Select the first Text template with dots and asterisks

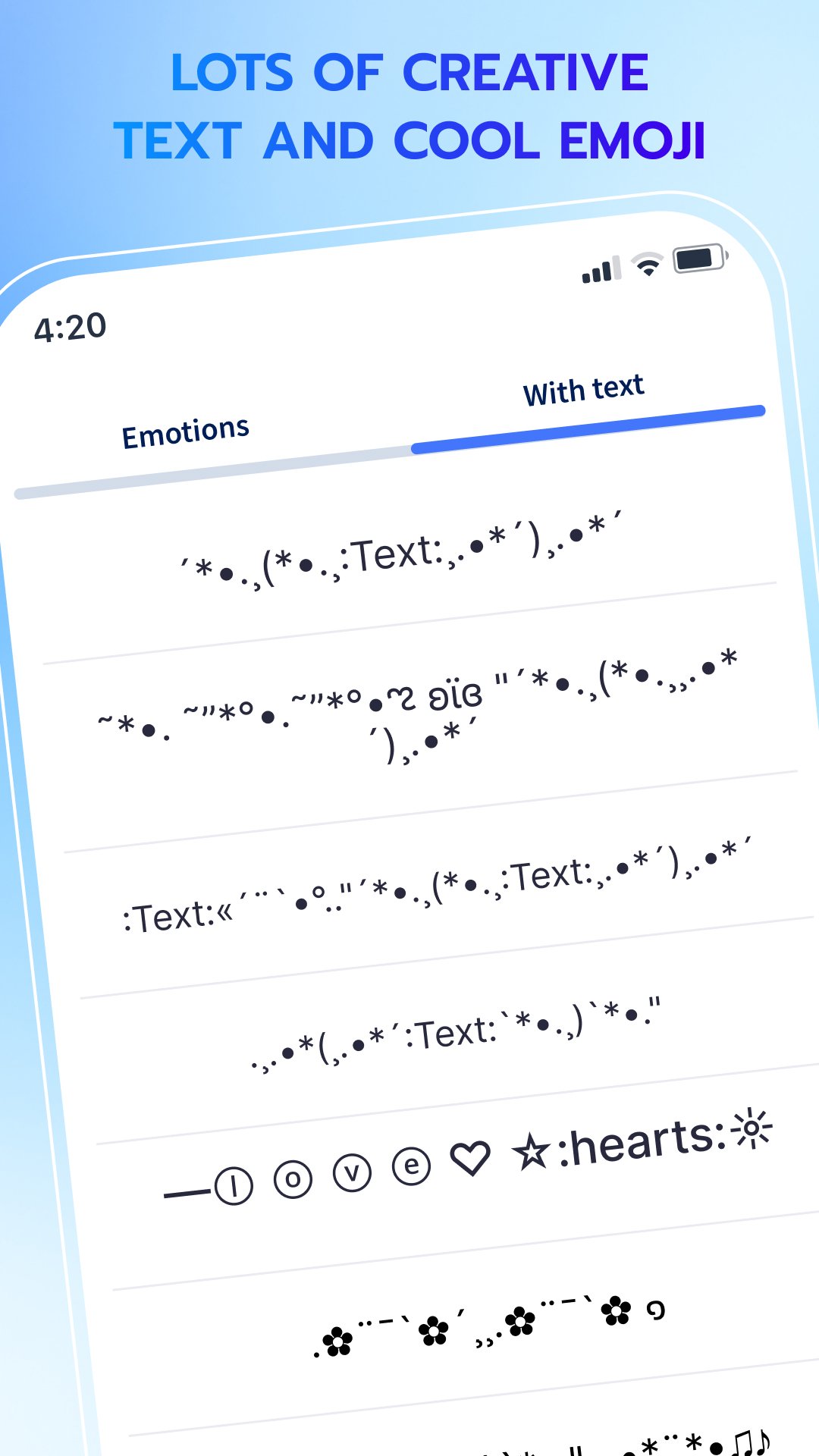click(409, 554)
